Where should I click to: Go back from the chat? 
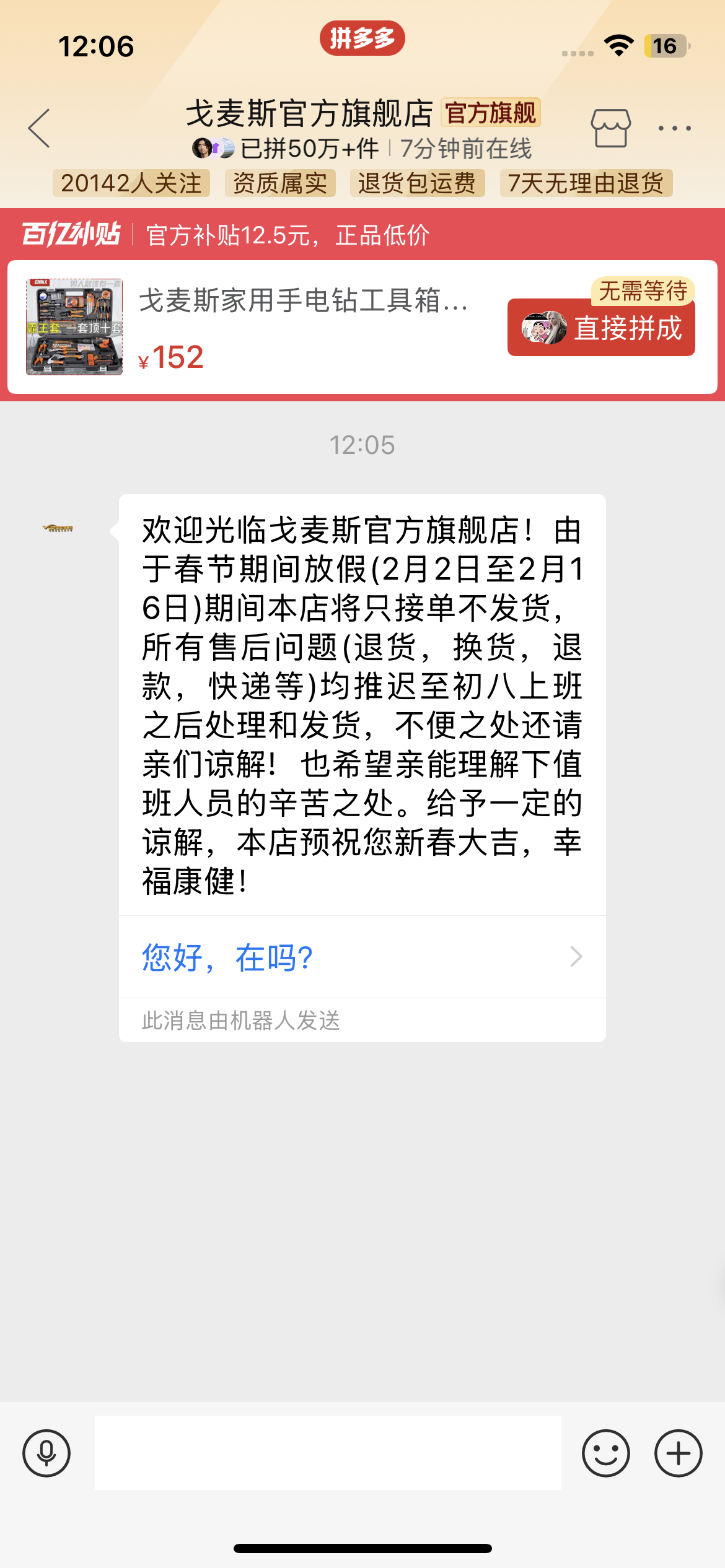pos(39,128)
